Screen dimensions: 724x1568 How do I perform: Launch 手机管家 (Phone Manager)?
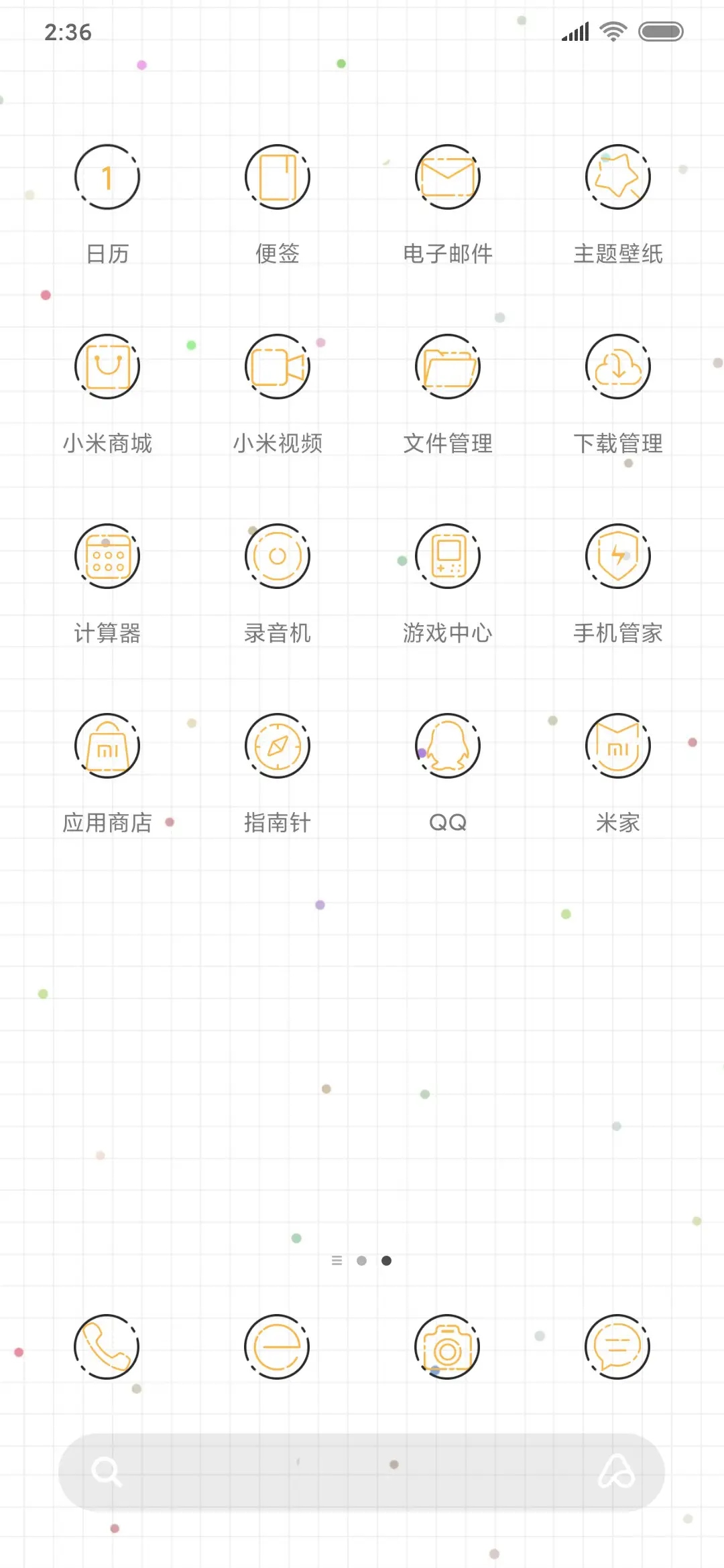click(x=617, y=556)
